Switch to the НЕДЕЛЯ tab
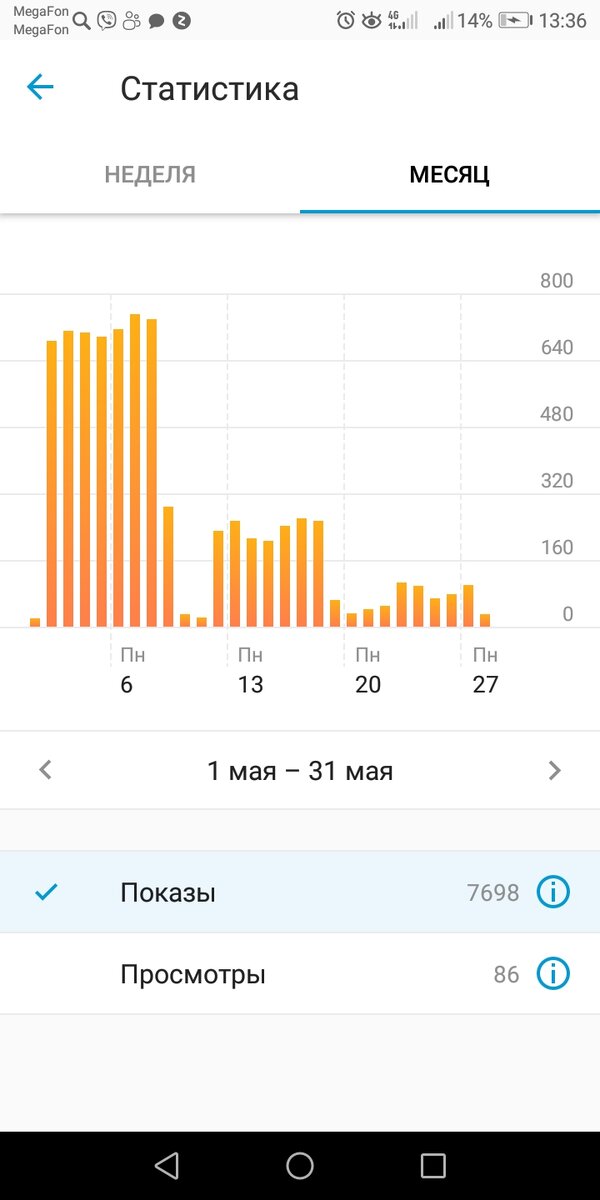 coord(150,175)
